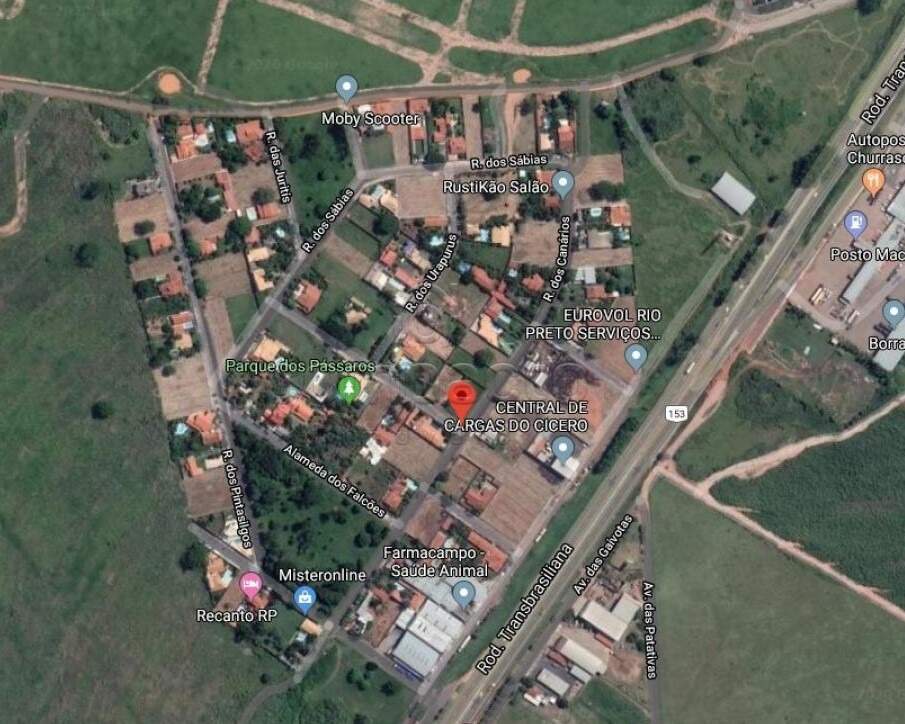Open the Moby Scooter place pin

pos(346,88)
